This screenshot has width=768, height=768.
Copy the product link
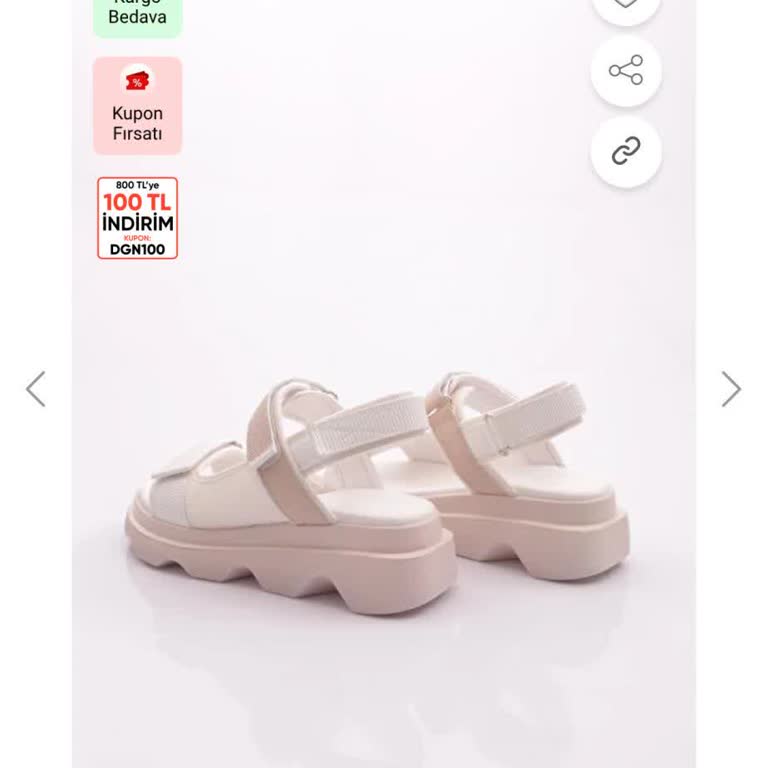[x=626, y=152]
